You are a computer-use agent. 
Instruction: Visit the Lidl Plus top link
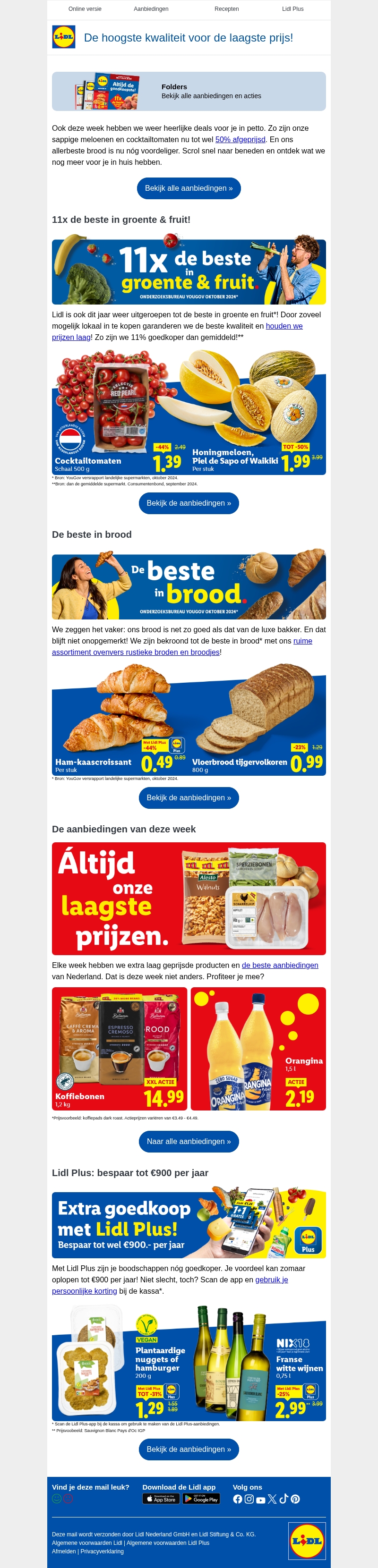click(293, 9)
